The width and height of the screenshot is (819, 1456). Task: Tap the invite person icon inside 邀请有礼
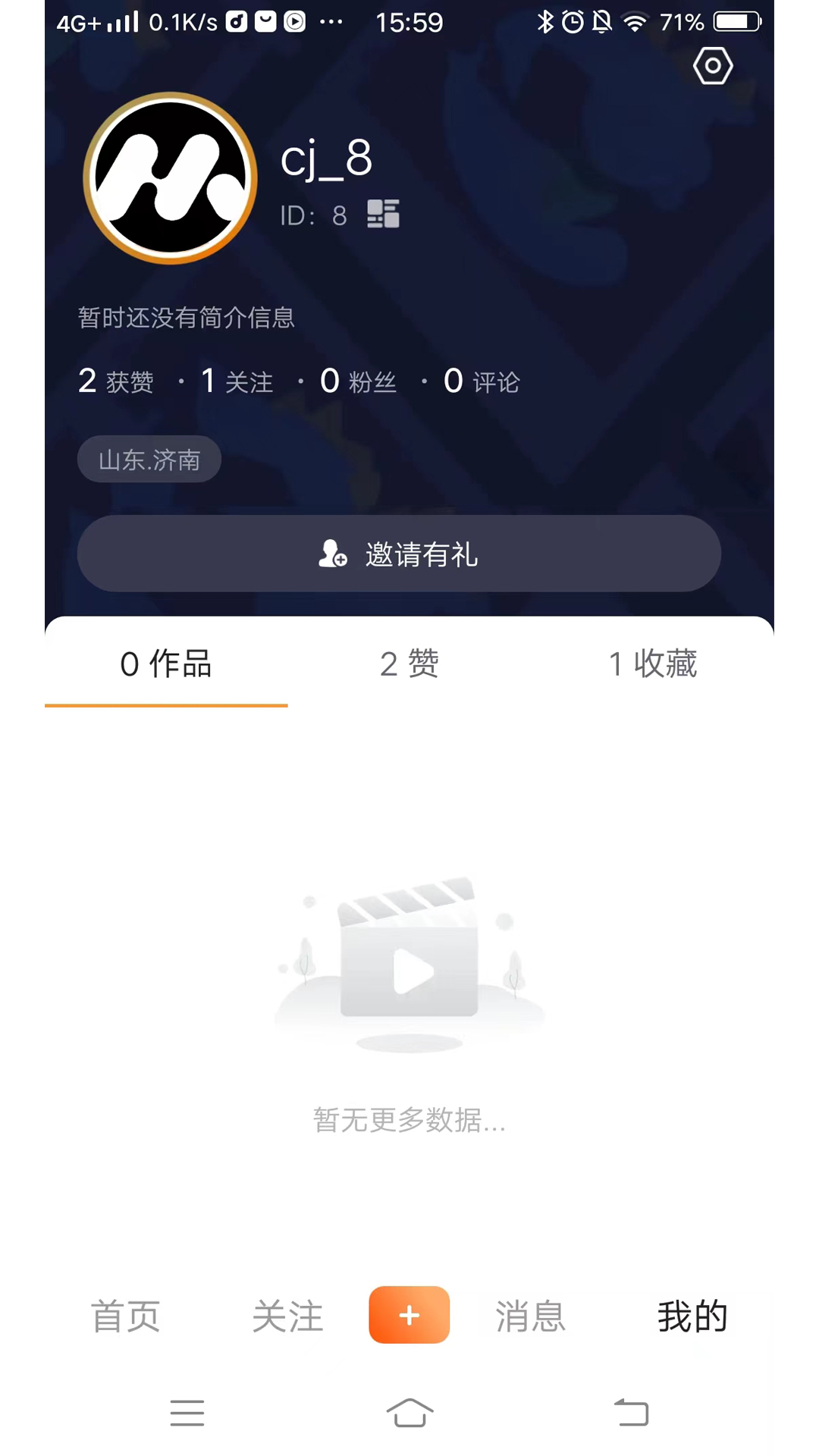(x=332, y=554)
